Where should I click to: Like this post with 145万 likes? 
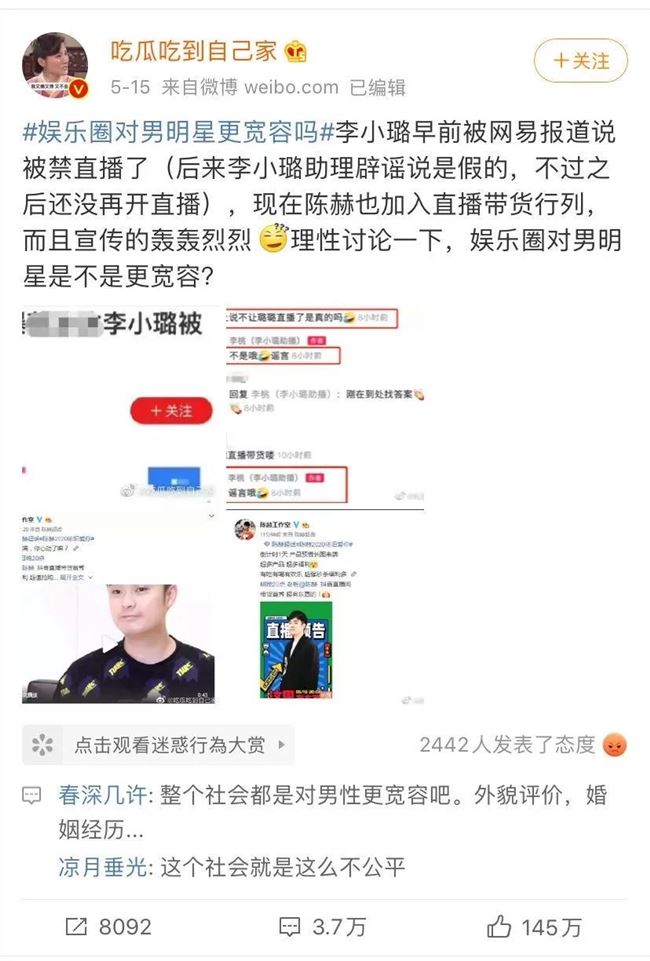tap(534, 927)
